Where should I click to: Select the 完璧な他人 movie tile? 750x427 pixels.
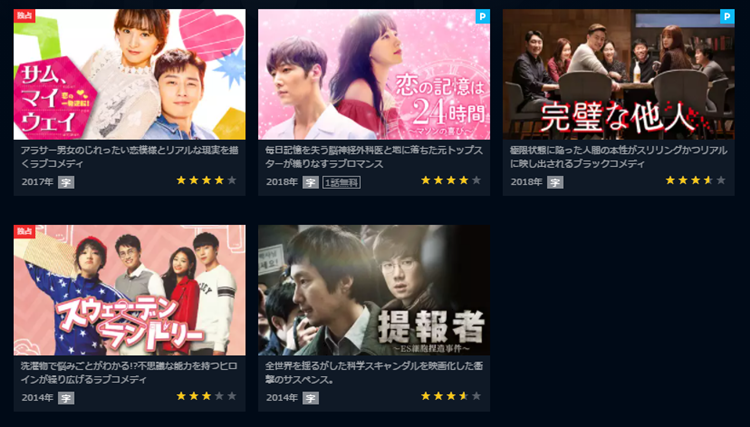(x=618, y=75)
